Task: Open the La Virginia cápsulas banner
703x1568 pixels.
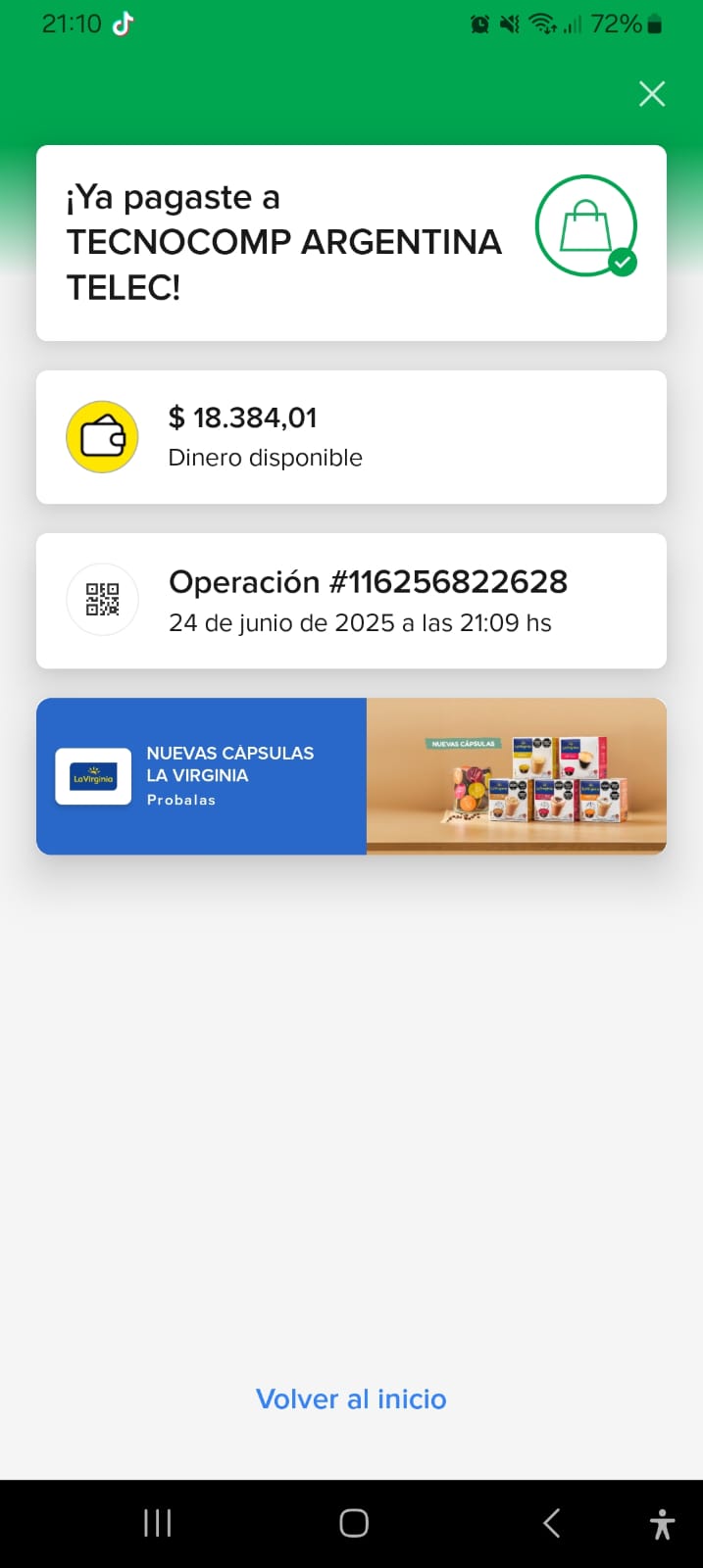Action: (x=351, y=775)
